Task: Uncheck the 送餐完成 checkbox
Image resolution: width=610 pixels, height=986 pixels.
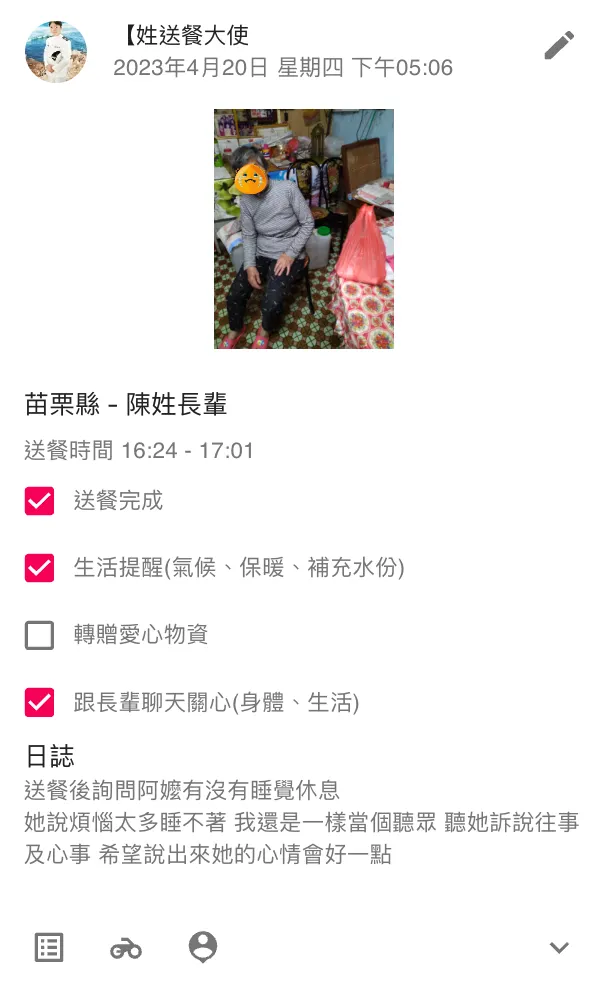Action: (x=39, y=501)
